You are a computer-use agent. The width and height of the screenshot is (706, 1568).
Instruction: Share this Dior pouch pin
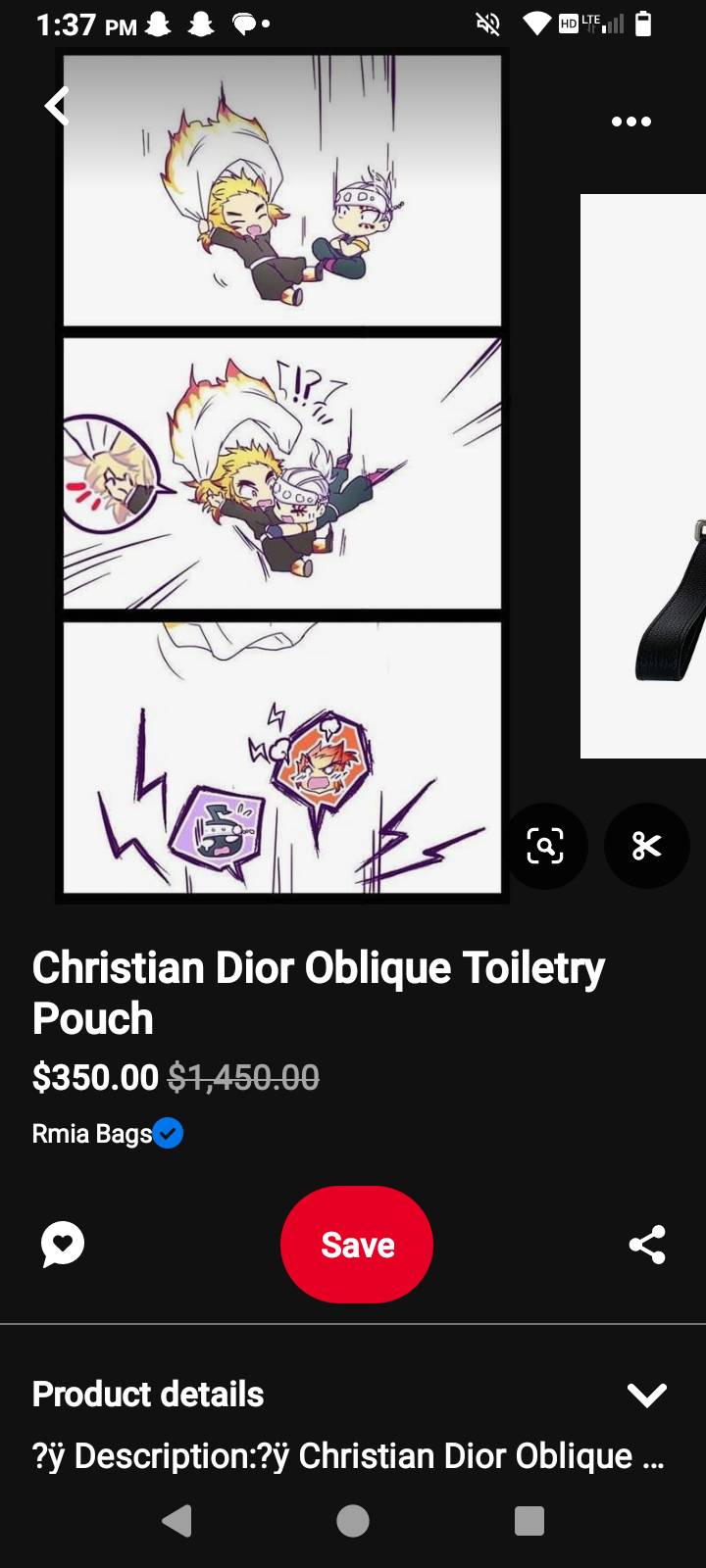647,1245
